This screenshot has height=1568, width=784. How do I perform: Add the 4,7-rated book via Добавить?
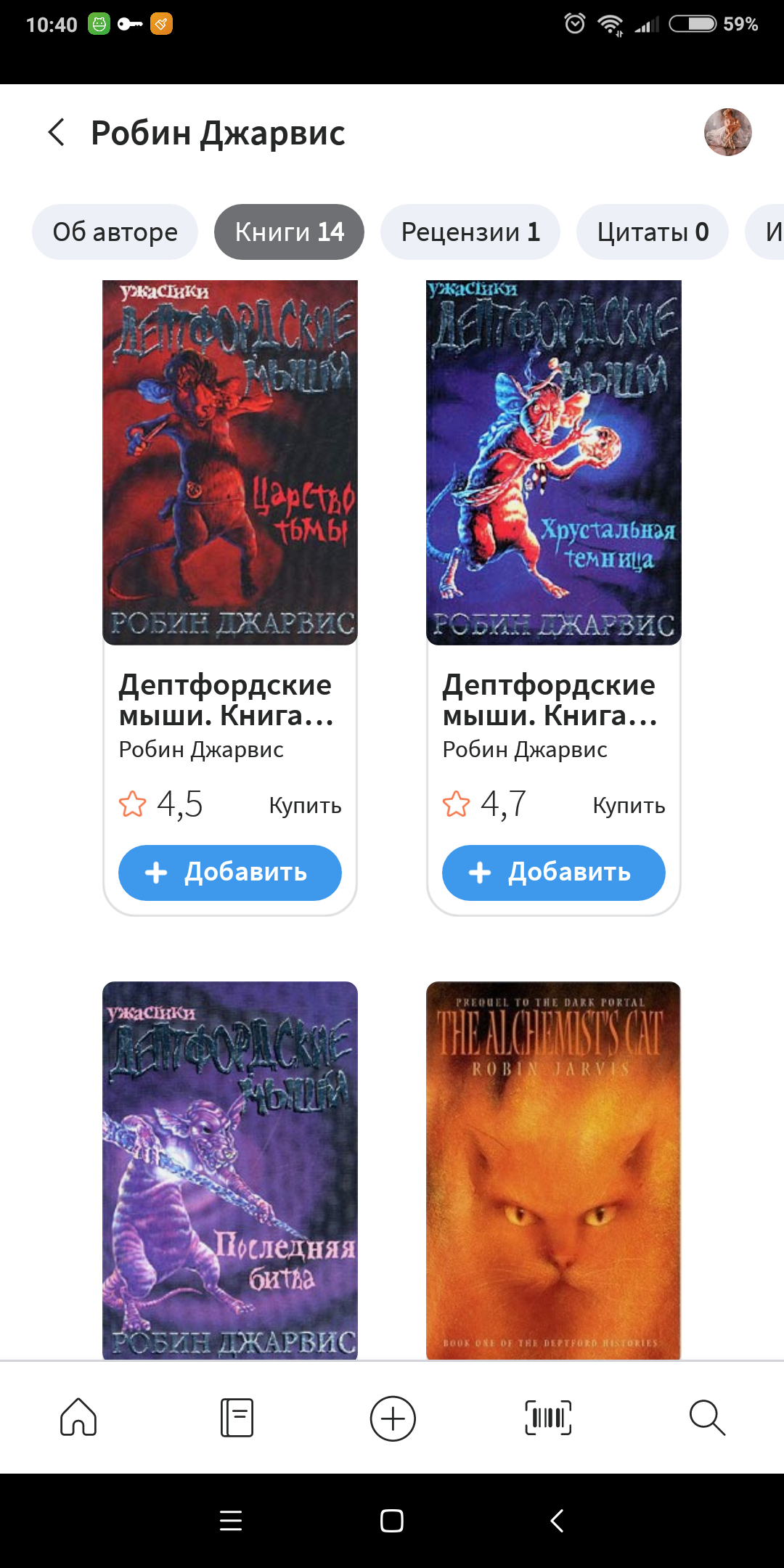(x=554, y=873)
